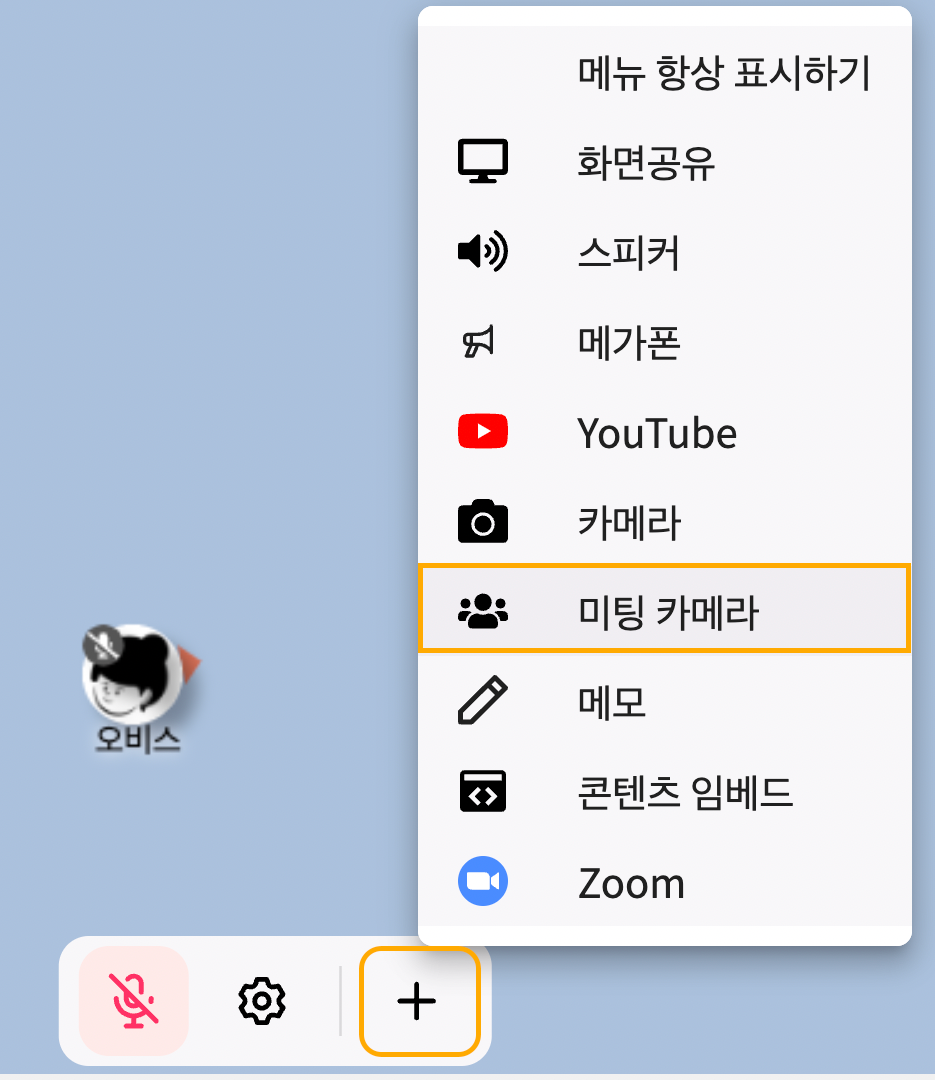Tap the plus button to close the menu

[x=418, y=1000]
